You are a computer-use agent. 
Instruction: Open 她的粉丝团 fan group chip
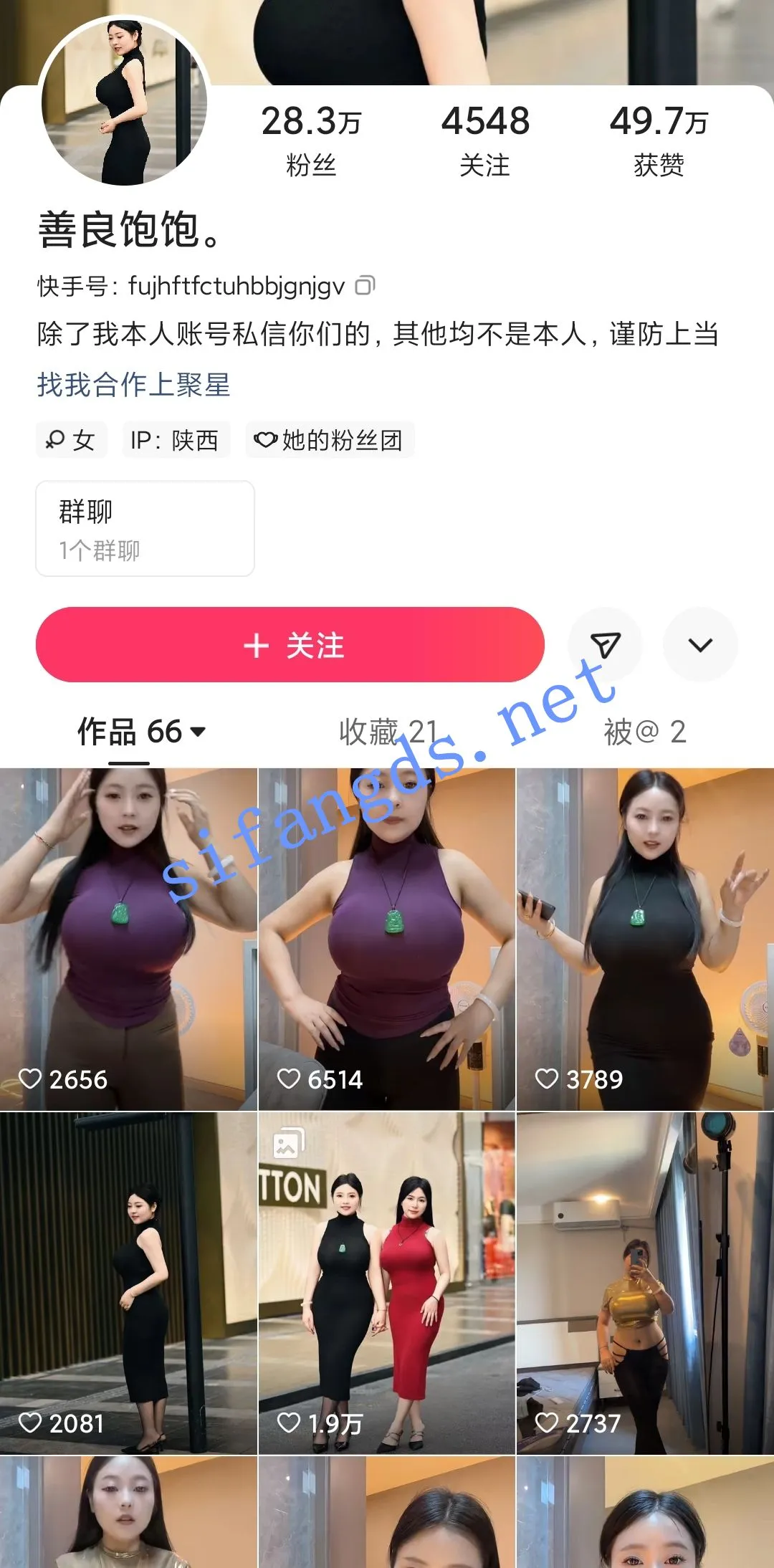(330, 440)
